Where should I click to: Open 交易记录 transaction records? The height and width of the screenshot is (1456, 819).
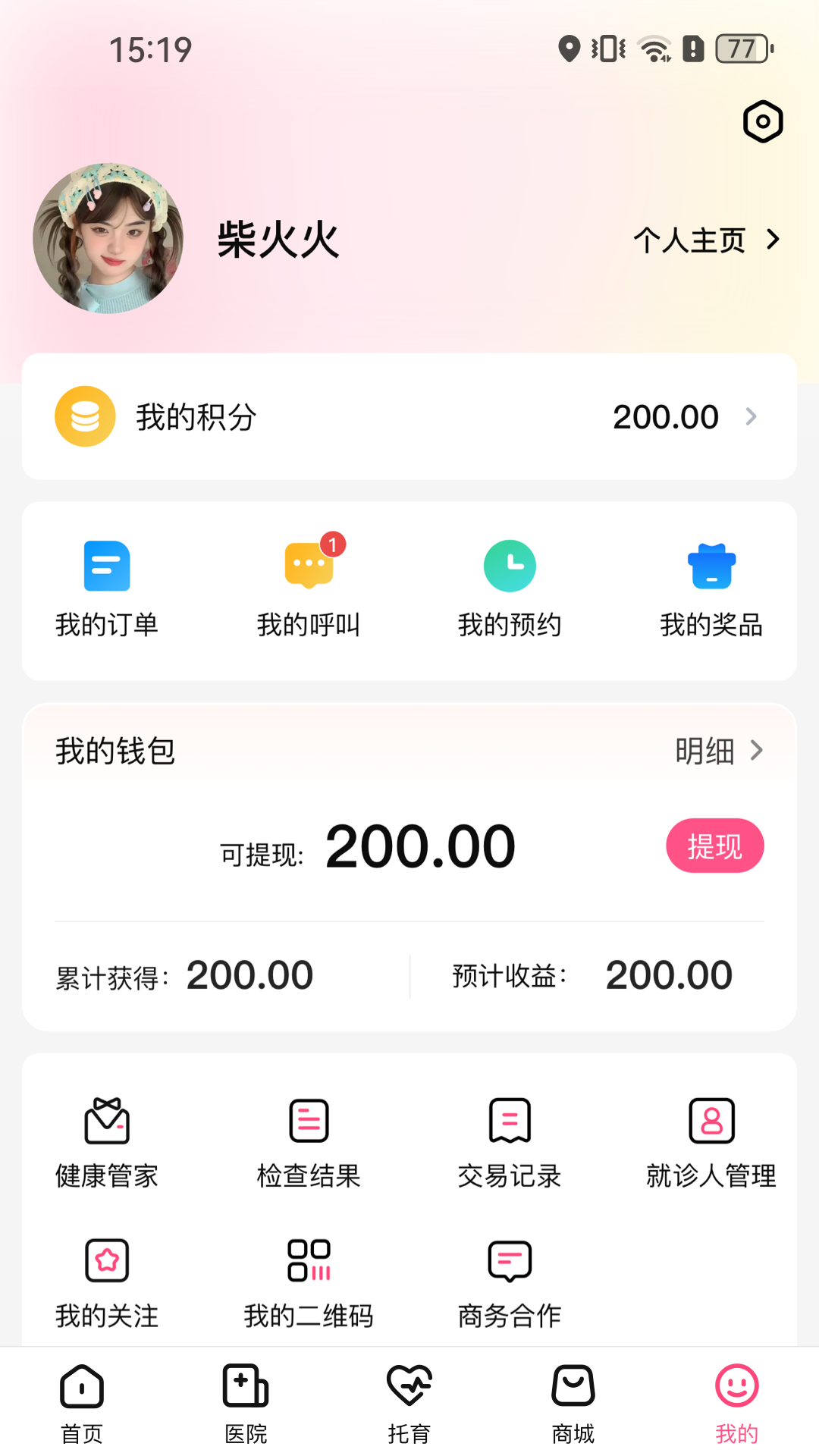[510, 1142]
